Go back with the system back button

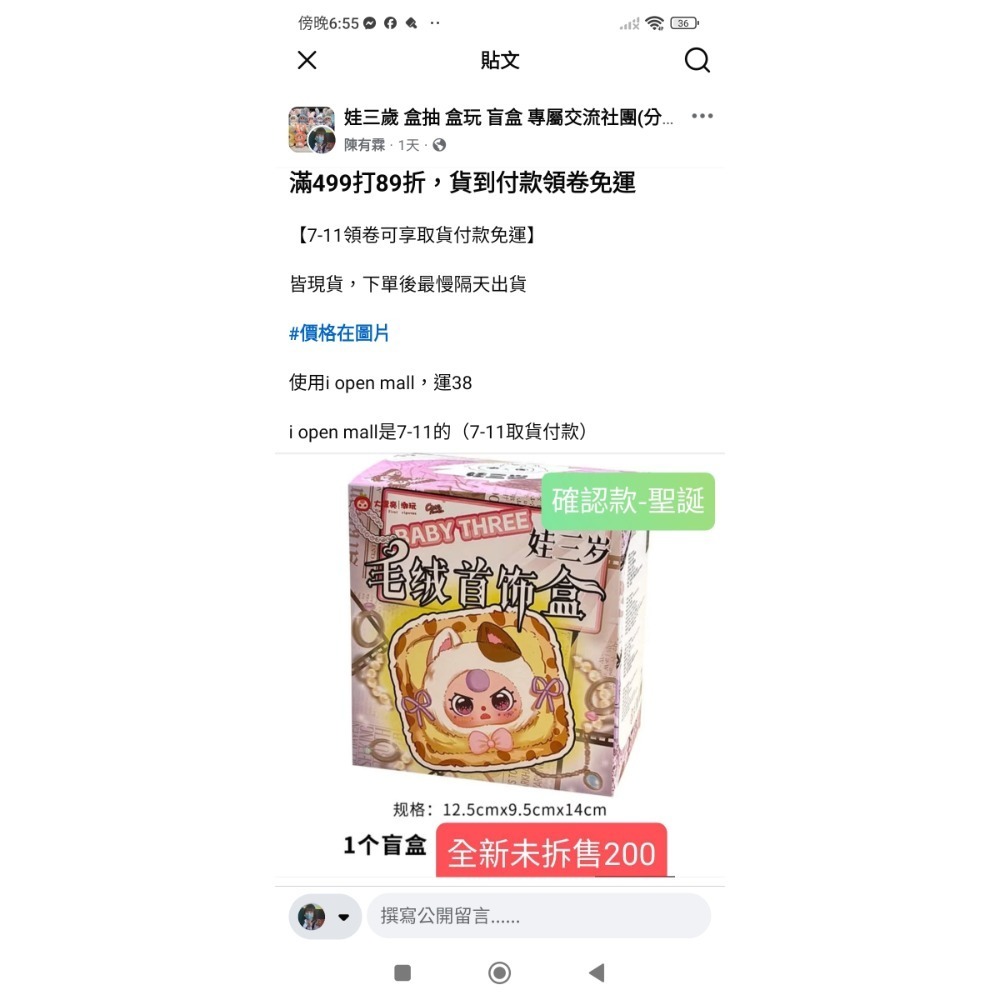597,972
